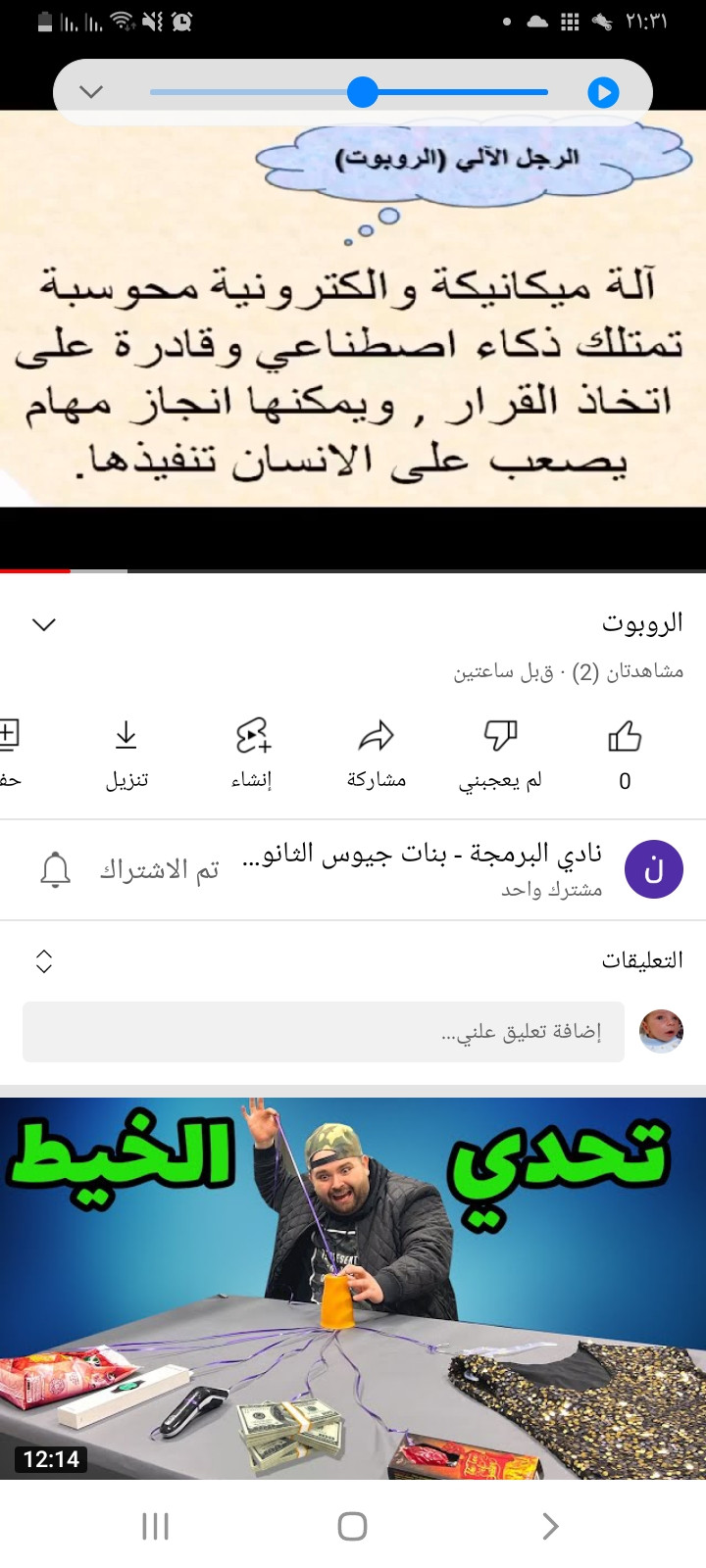Open the recent apps button
706x1568 pixels.
coord(155,1526)
